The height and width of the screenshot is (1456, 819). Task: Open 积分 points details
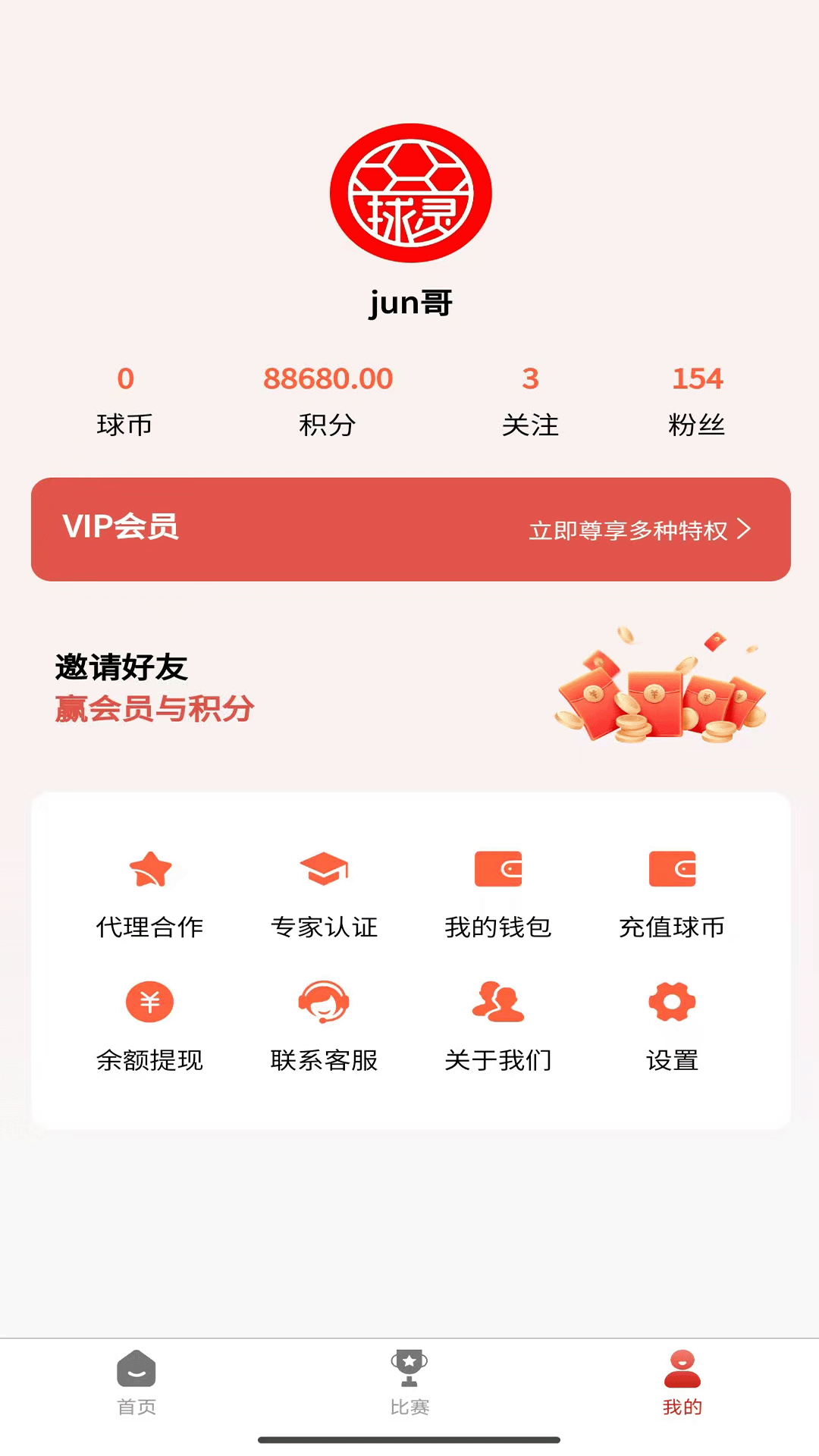tap(328, 402)
